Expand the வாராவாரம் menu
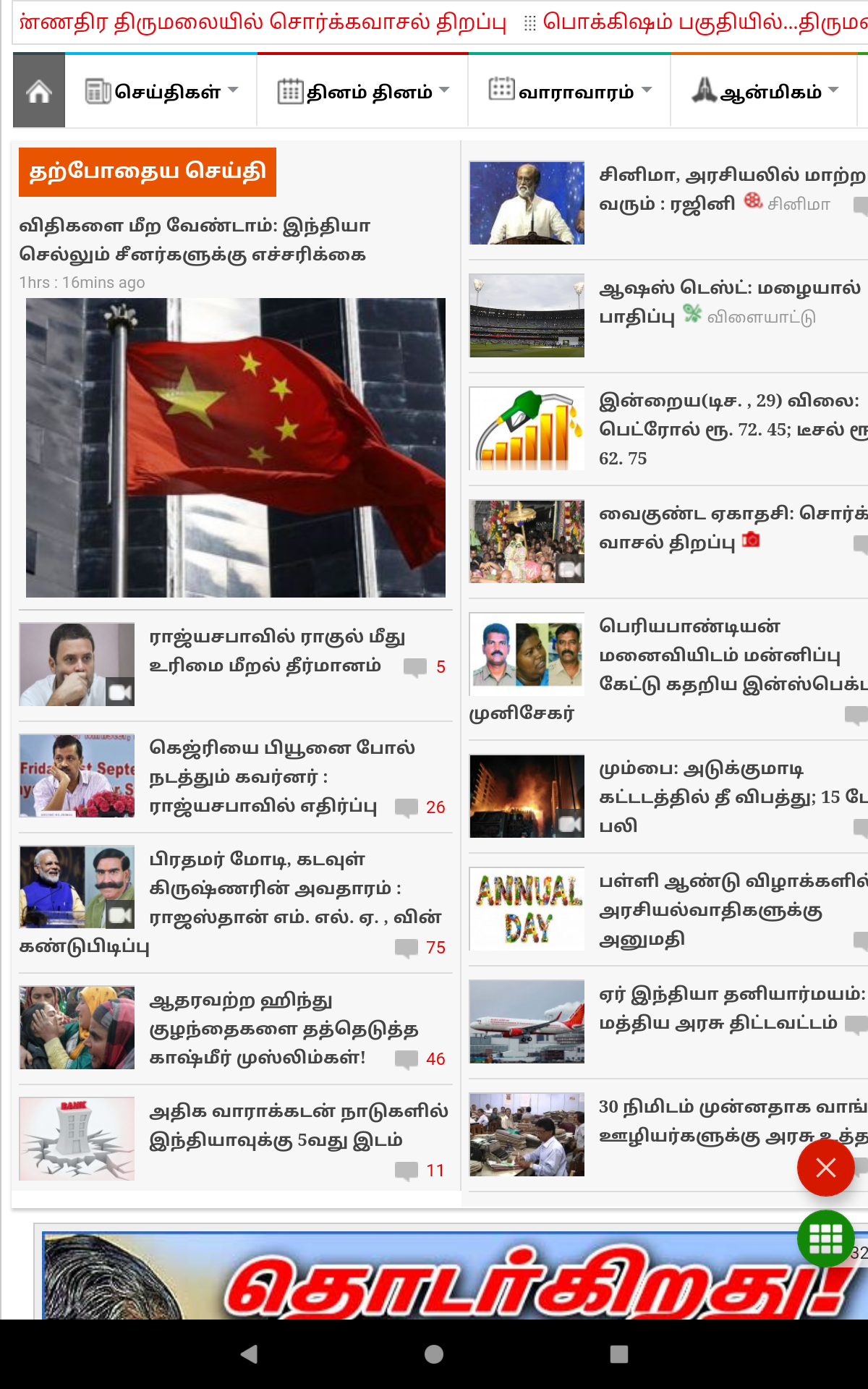868x1389 pixels. pos(570,91)
